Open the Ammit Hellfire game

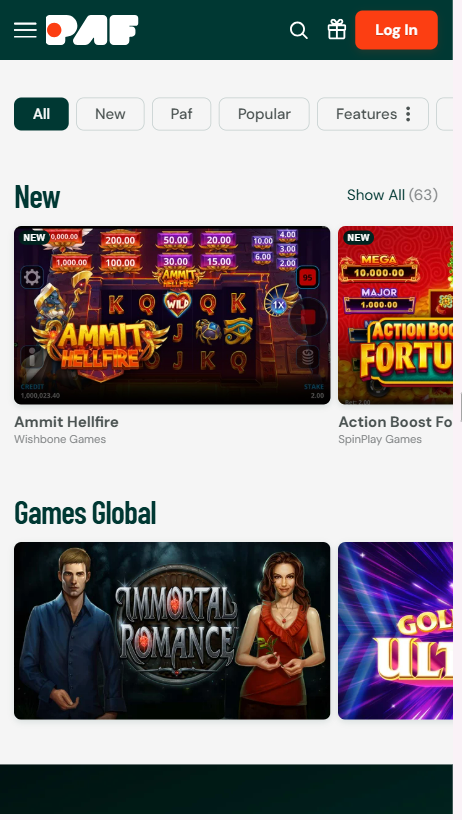click(172, 315)
